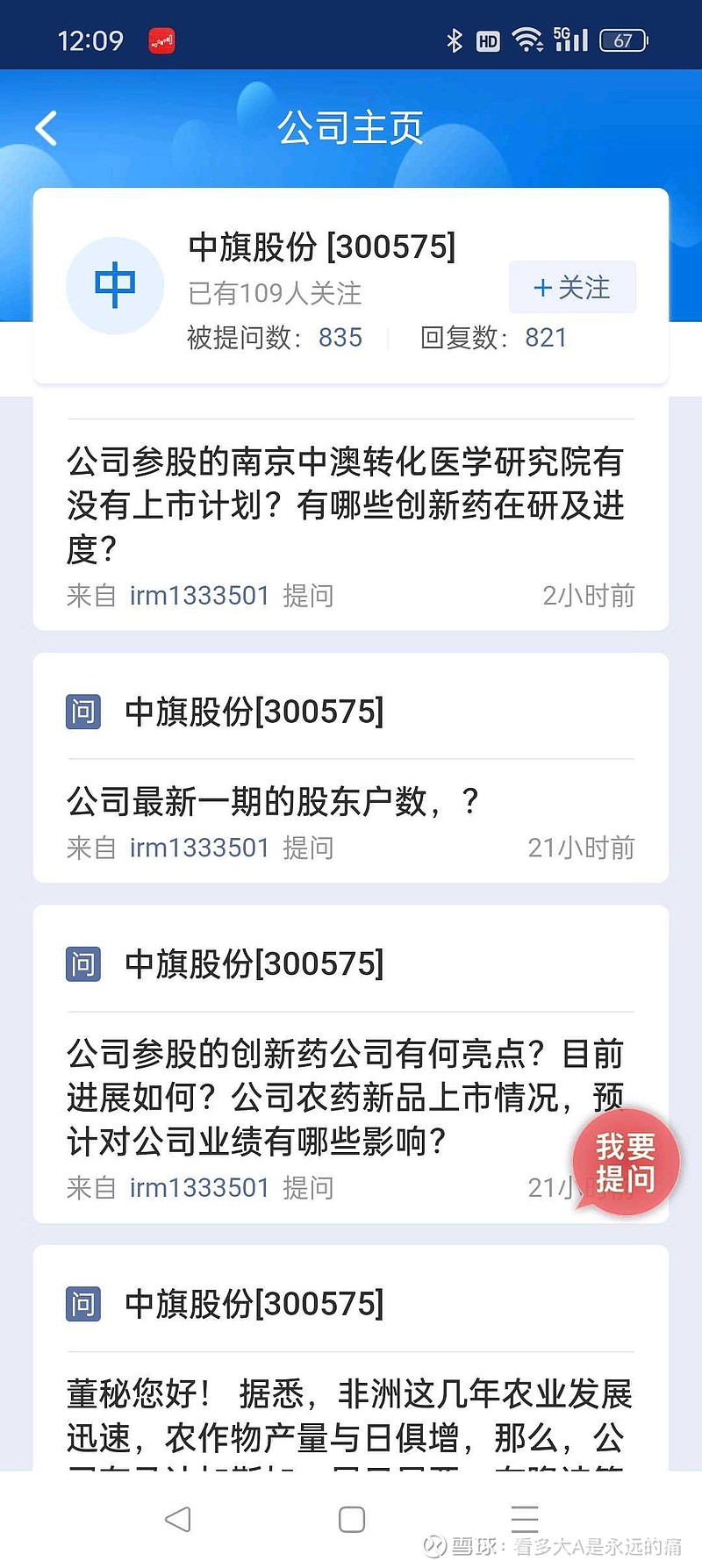Open the question about 最新一期的股东户数
Screen dimensions: 702x1568
pos(272,801)
